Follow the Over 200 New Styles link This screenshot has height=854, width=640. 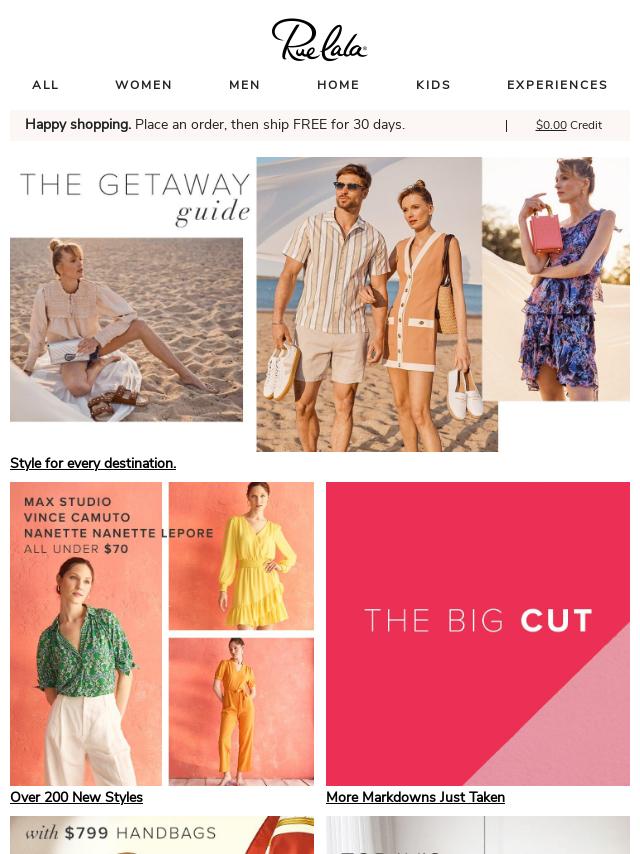76,797
